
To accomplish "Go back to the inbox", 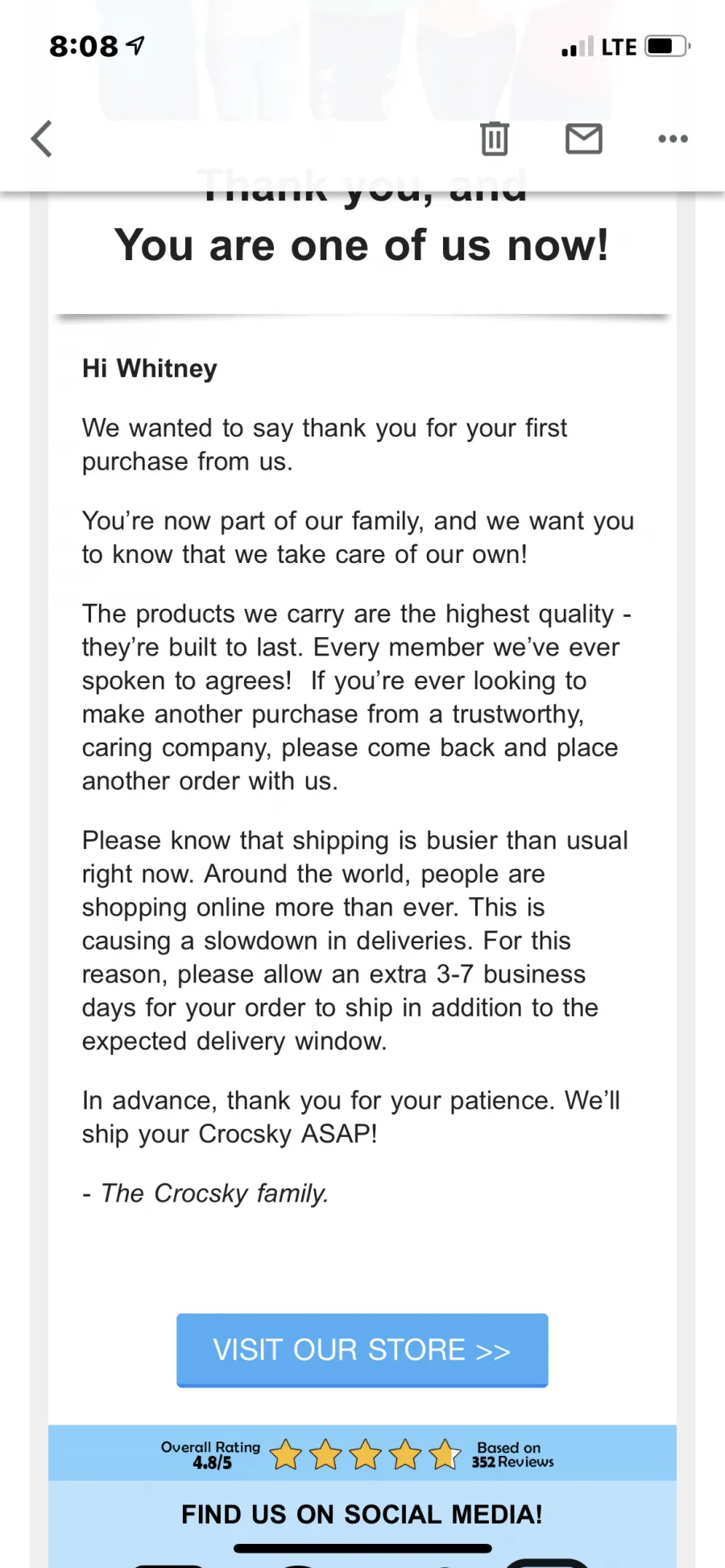I will (42, 139).
